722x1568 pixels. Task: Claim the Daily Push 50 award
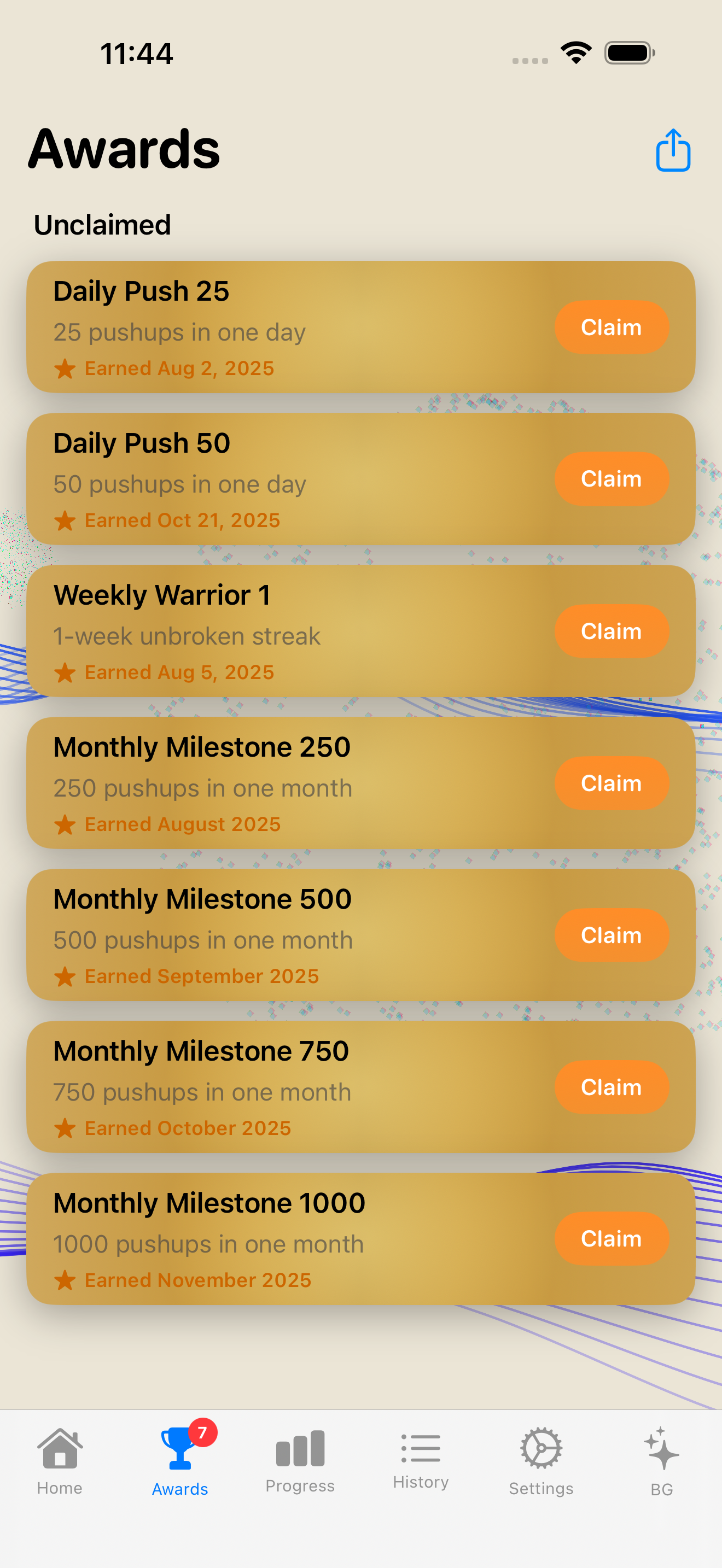[611, 479]
